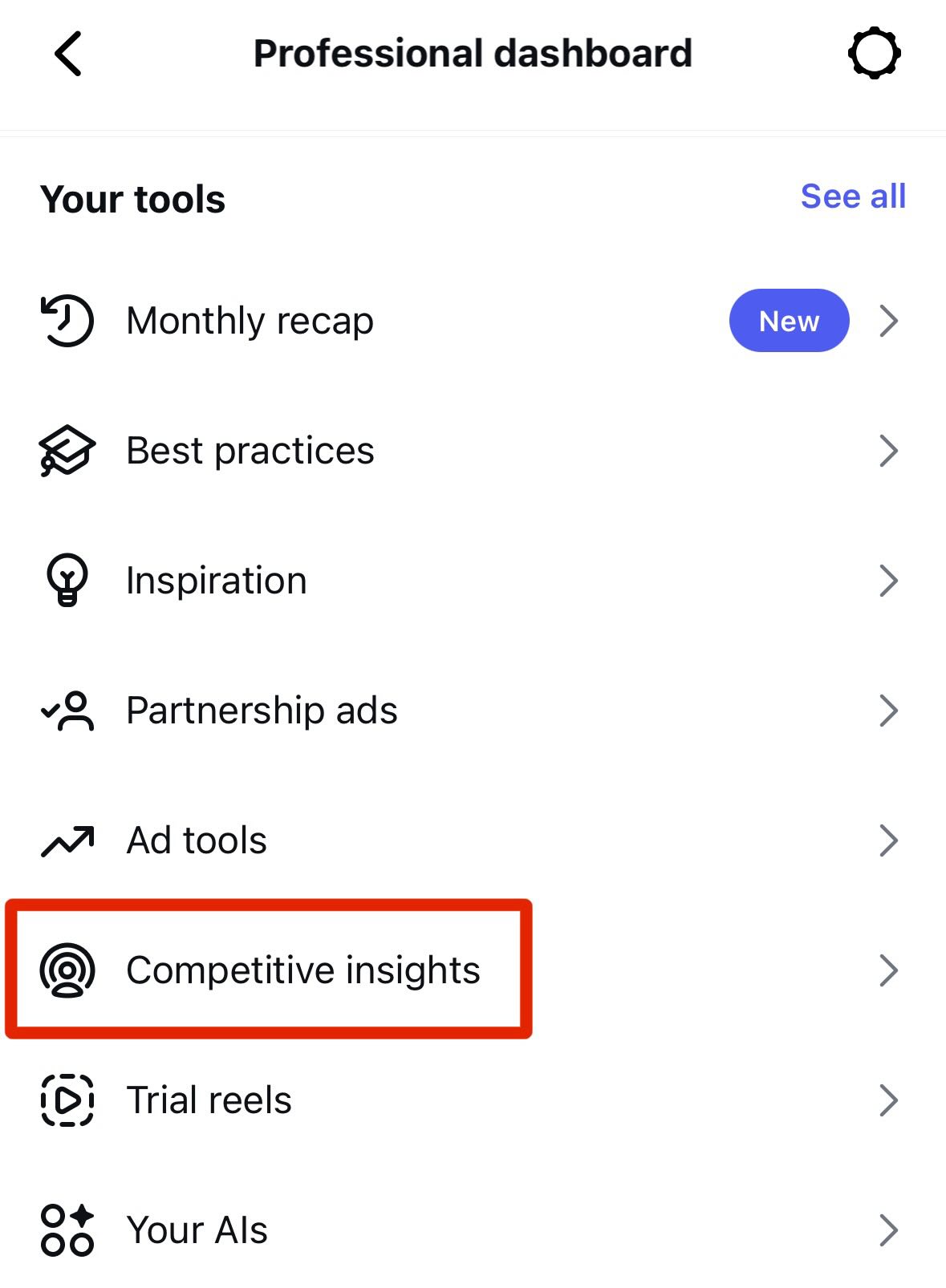Select the Ad tools trending arrow icon
946x1288 pixels.
point(67,840)
